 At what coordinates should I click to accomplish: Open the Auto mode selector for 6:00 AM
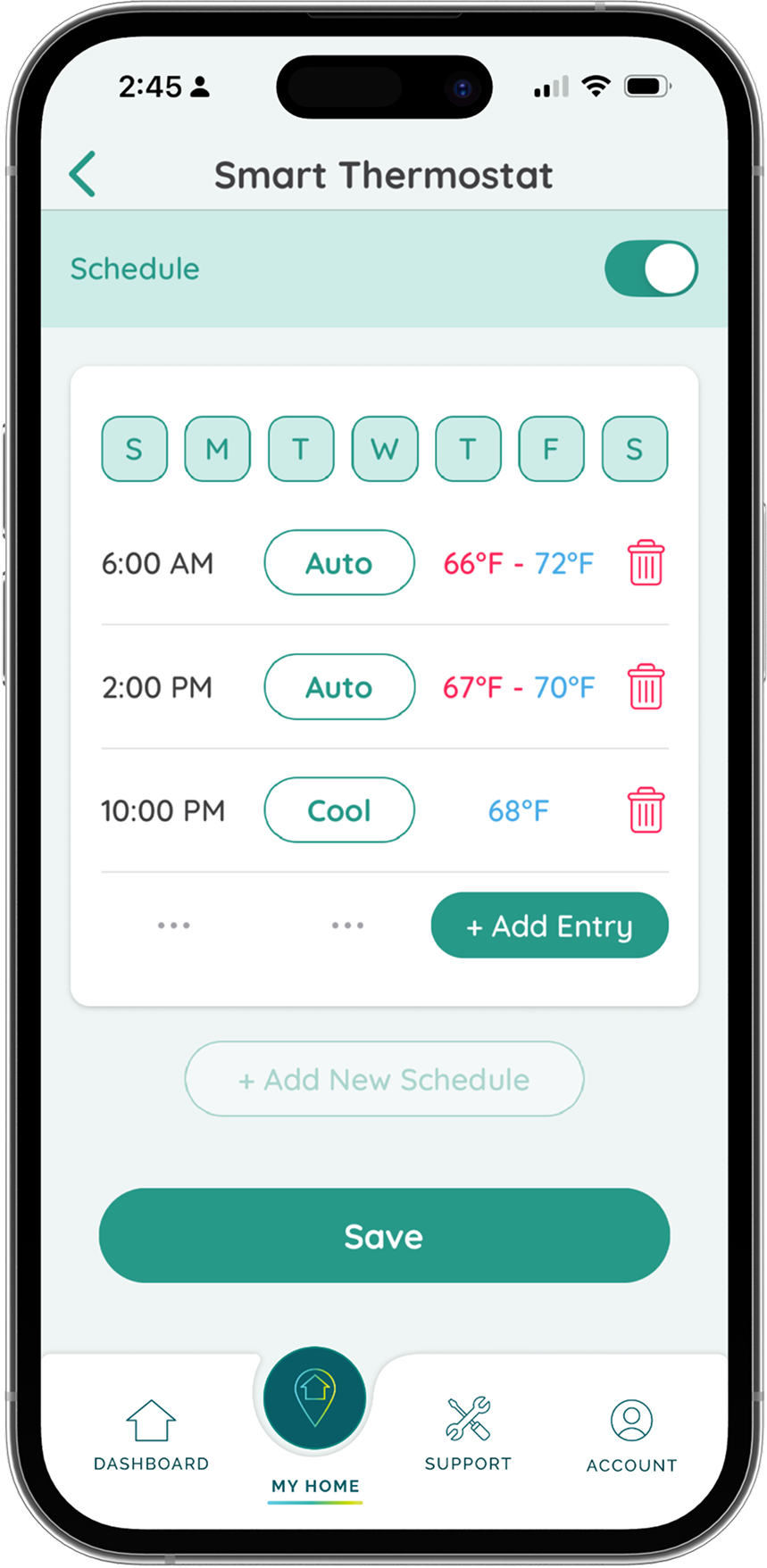pyautogui.click(x=338, y=563)
